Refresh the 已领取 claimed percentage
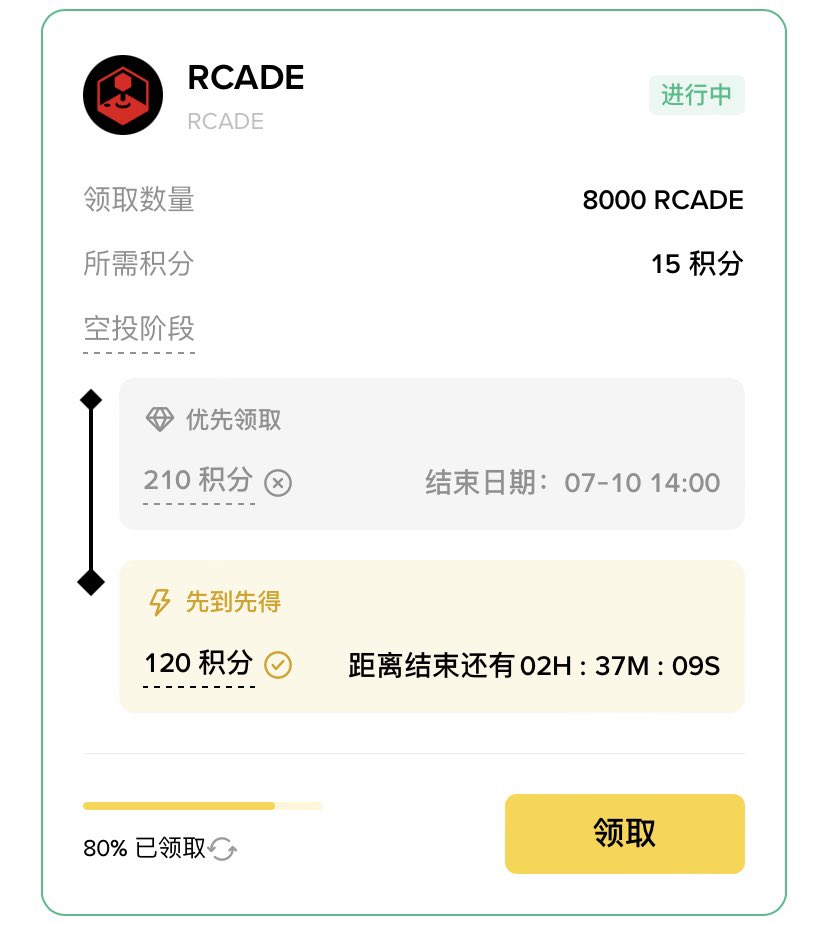Image resolution: width=828 pixels, height=925 pixels. (223, 849)
